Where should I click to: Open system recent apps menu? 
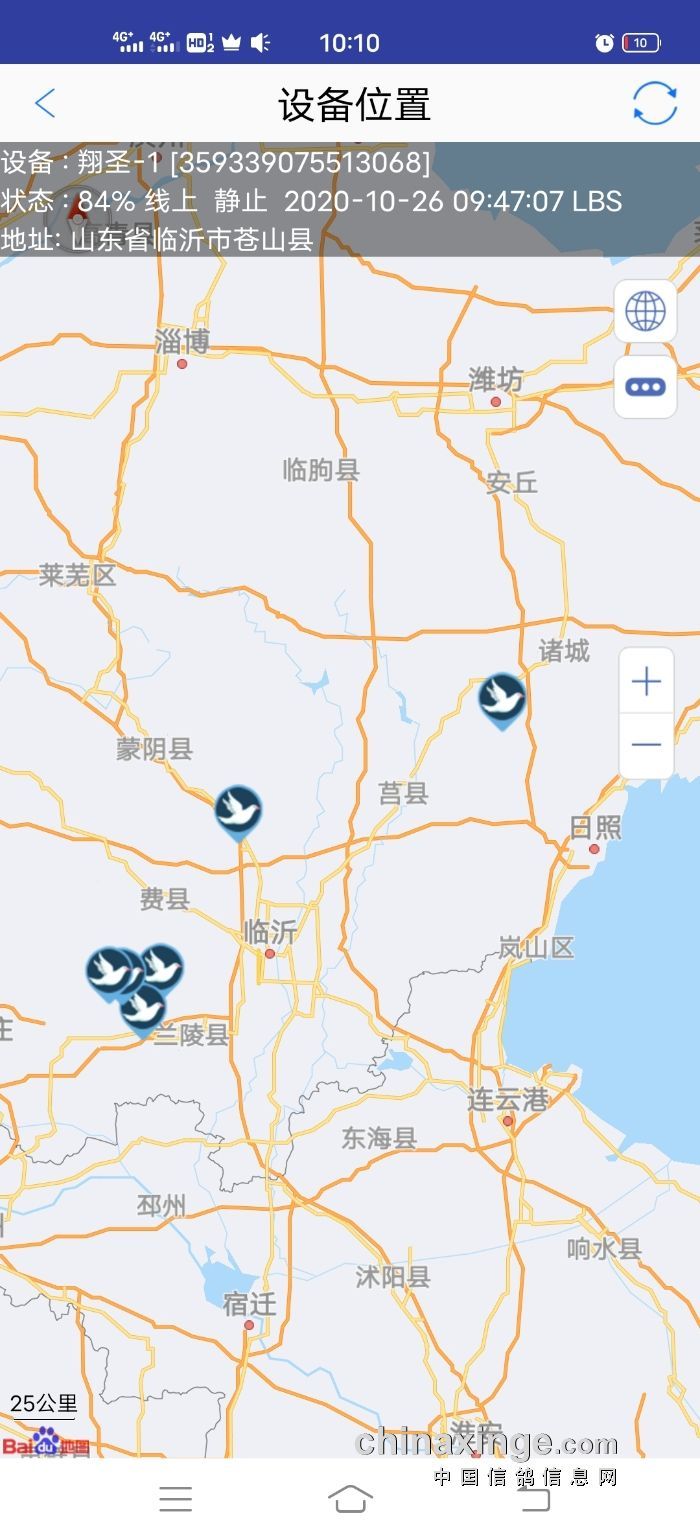(175, 1498)
